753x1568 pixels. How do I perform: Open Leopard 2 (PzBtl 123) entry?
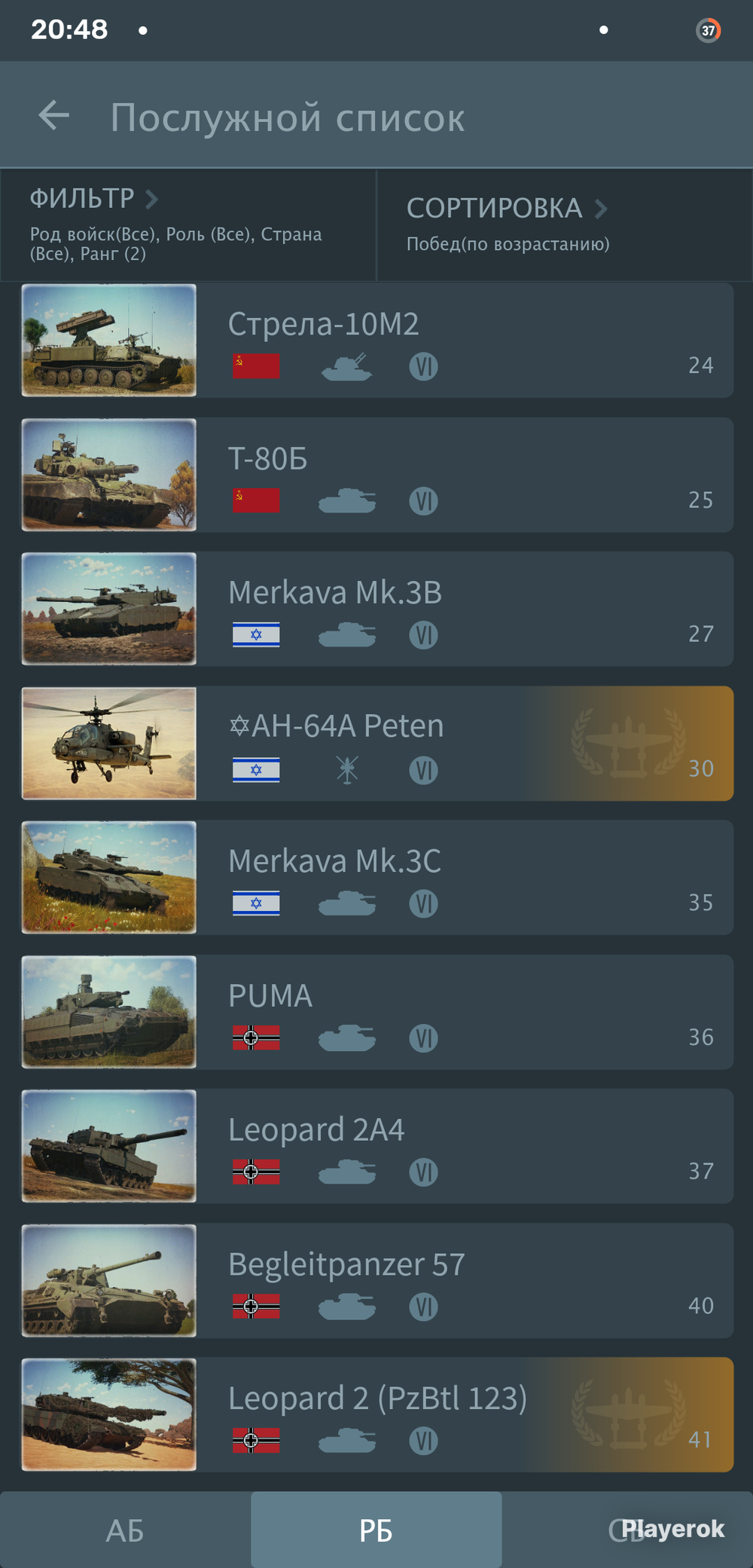click(377, 1414)
